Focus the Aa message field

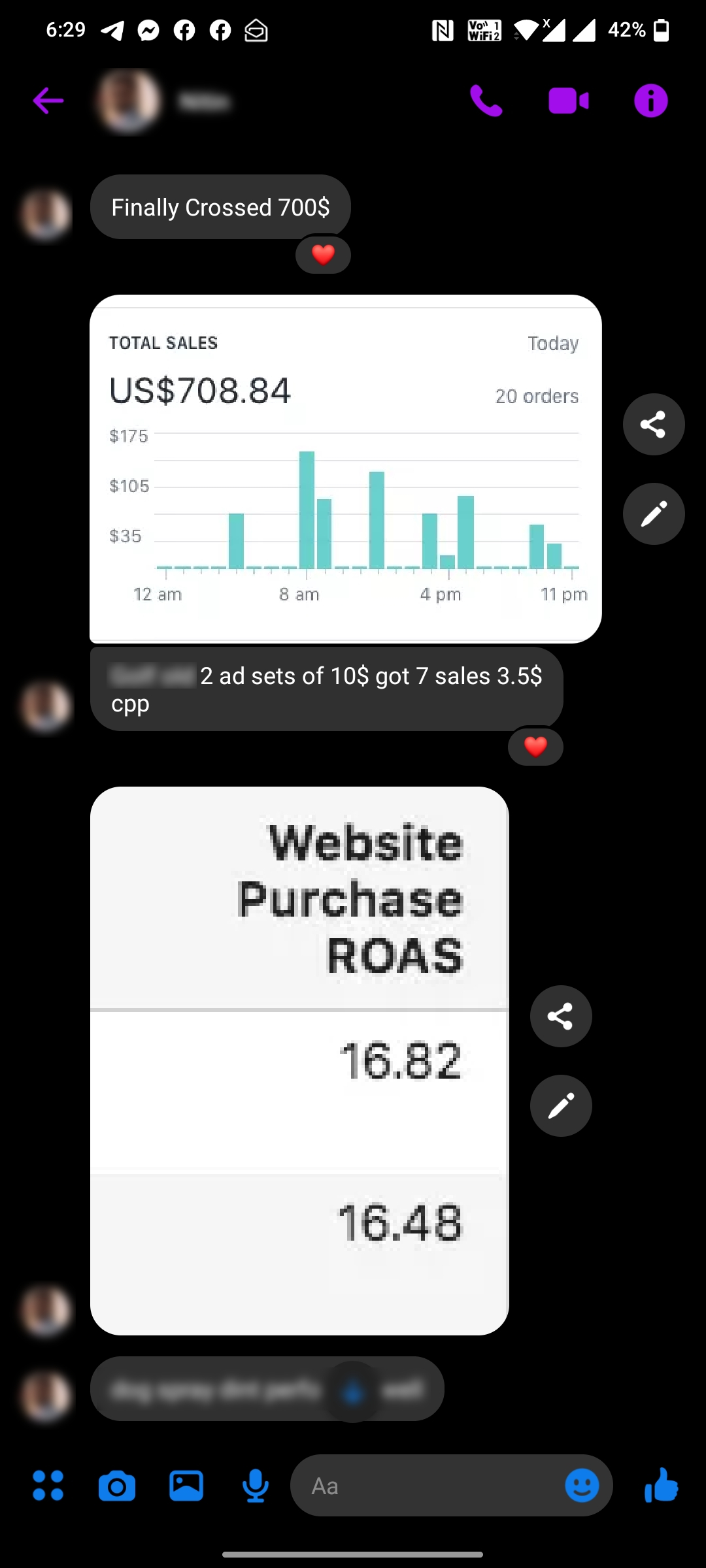coord(425,1486)
